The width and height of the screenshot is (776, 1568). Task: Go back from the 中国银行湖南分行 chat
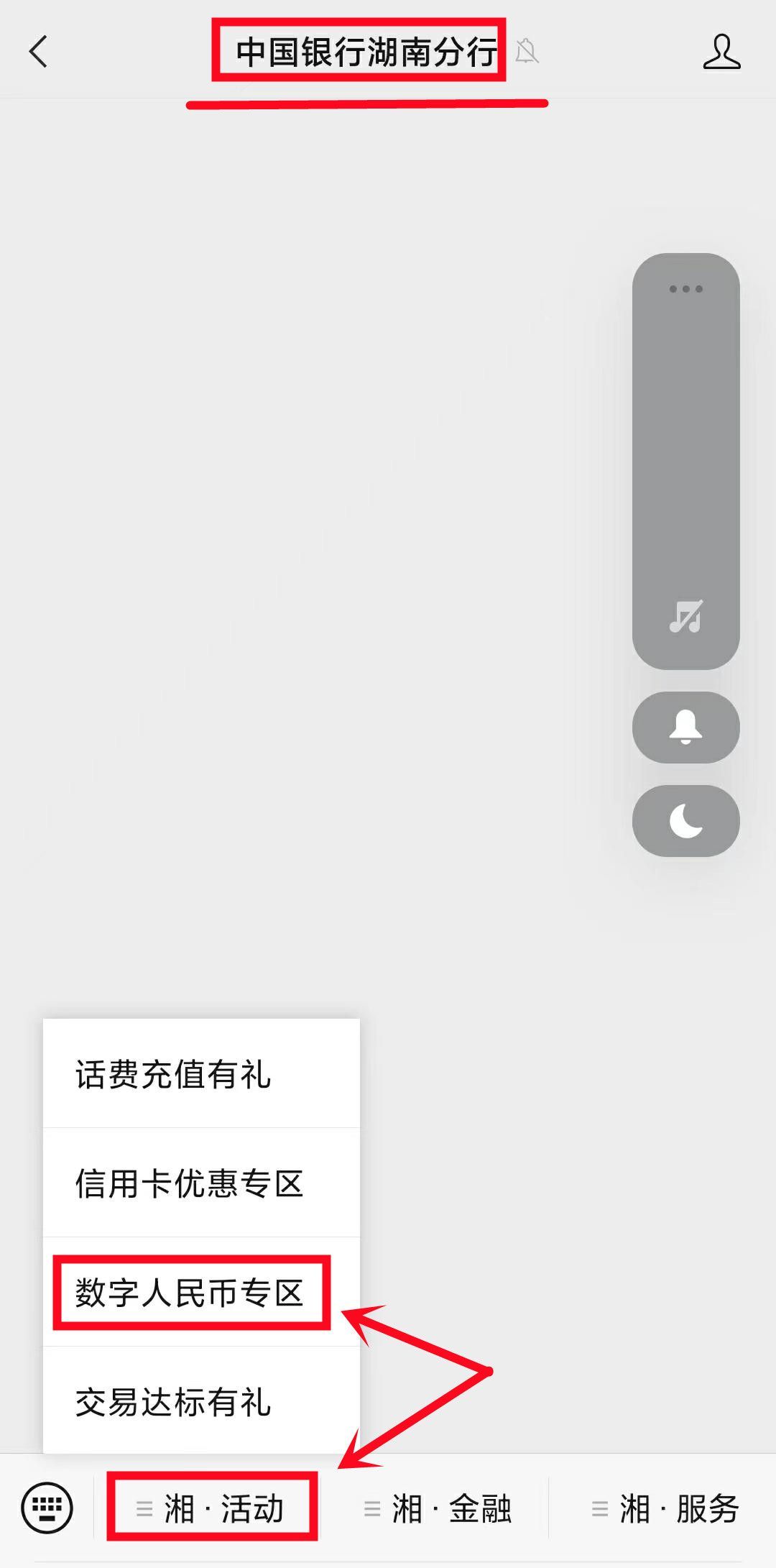39,52
